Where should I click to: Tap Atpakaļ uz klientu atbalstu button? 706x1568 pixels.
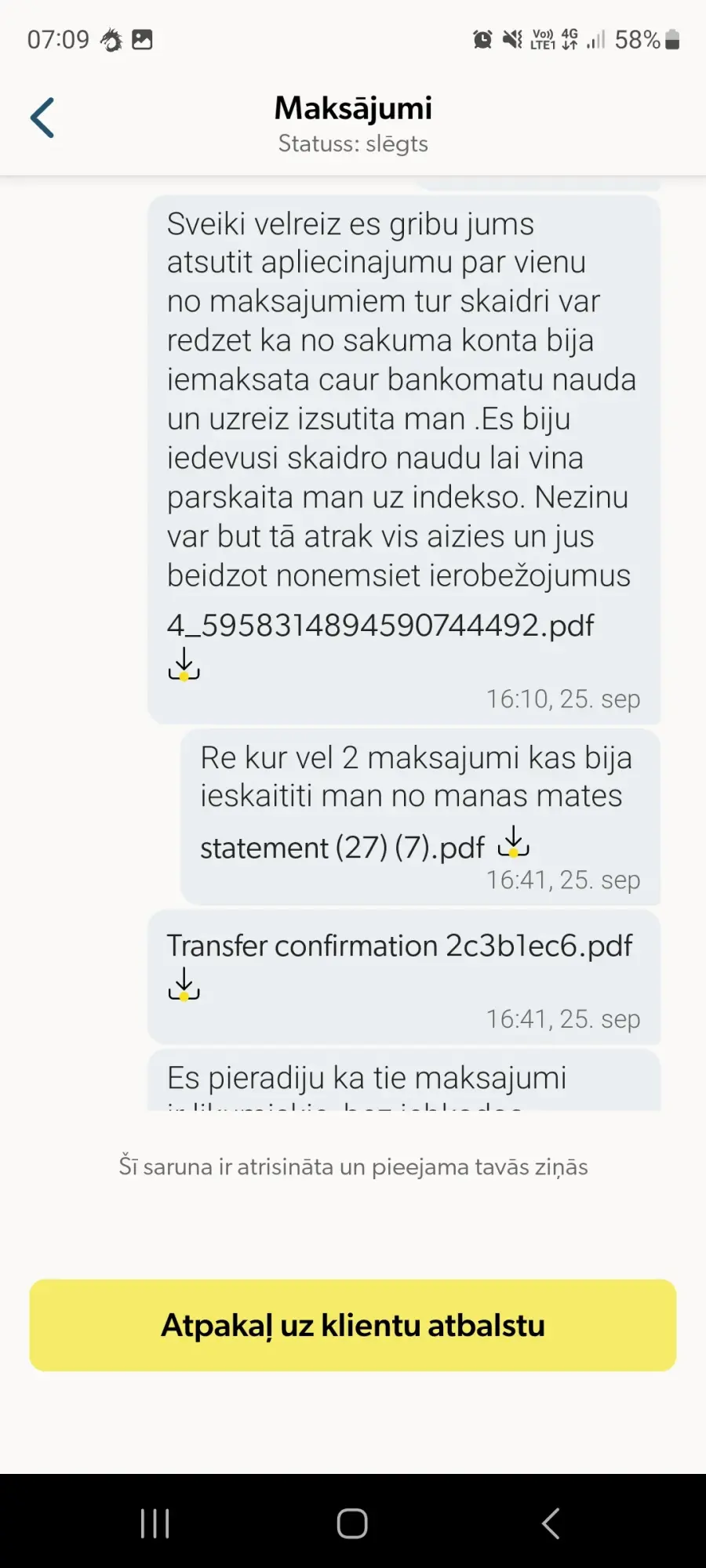point(353,1325)
